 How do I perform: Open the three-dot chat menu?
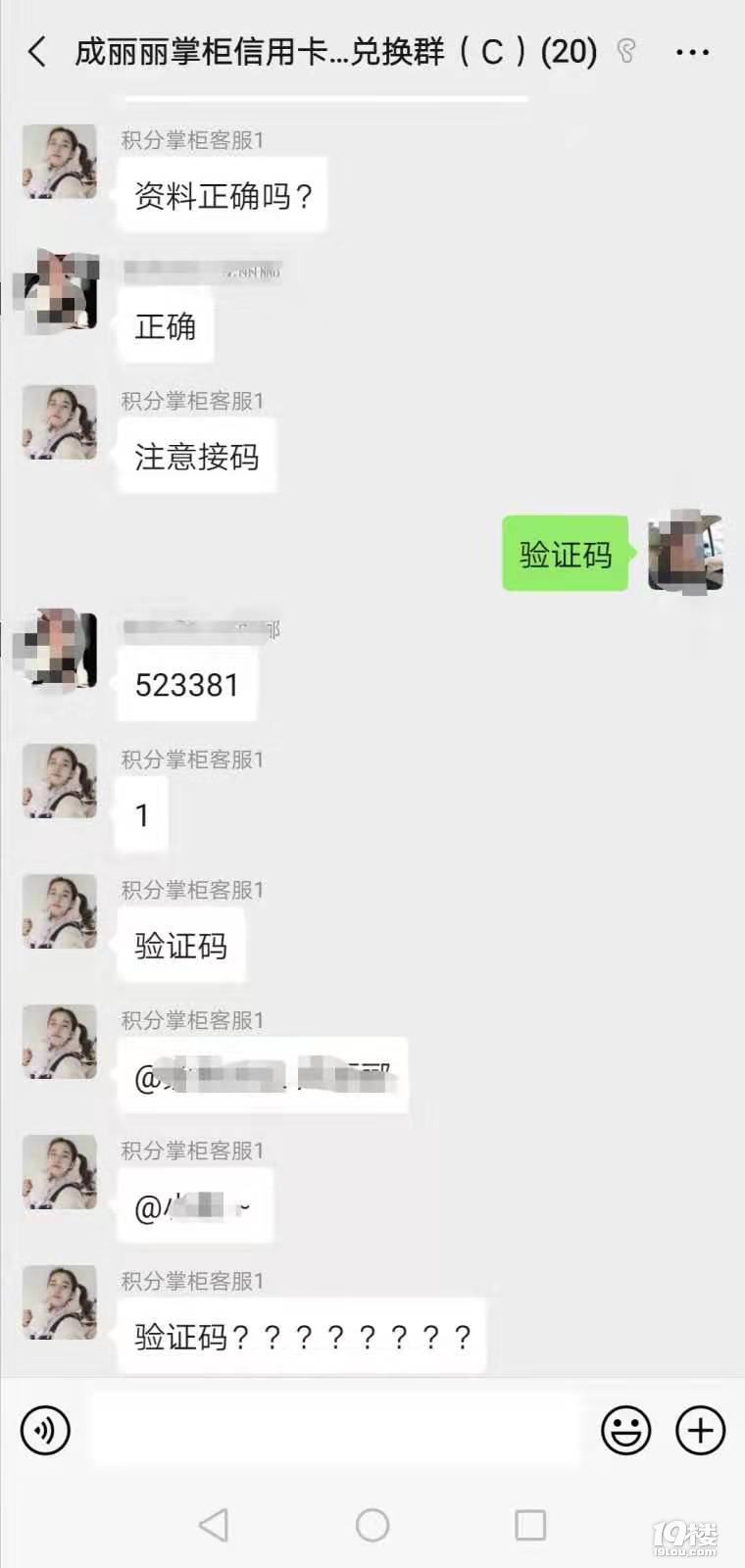click(x=692, y=53)
